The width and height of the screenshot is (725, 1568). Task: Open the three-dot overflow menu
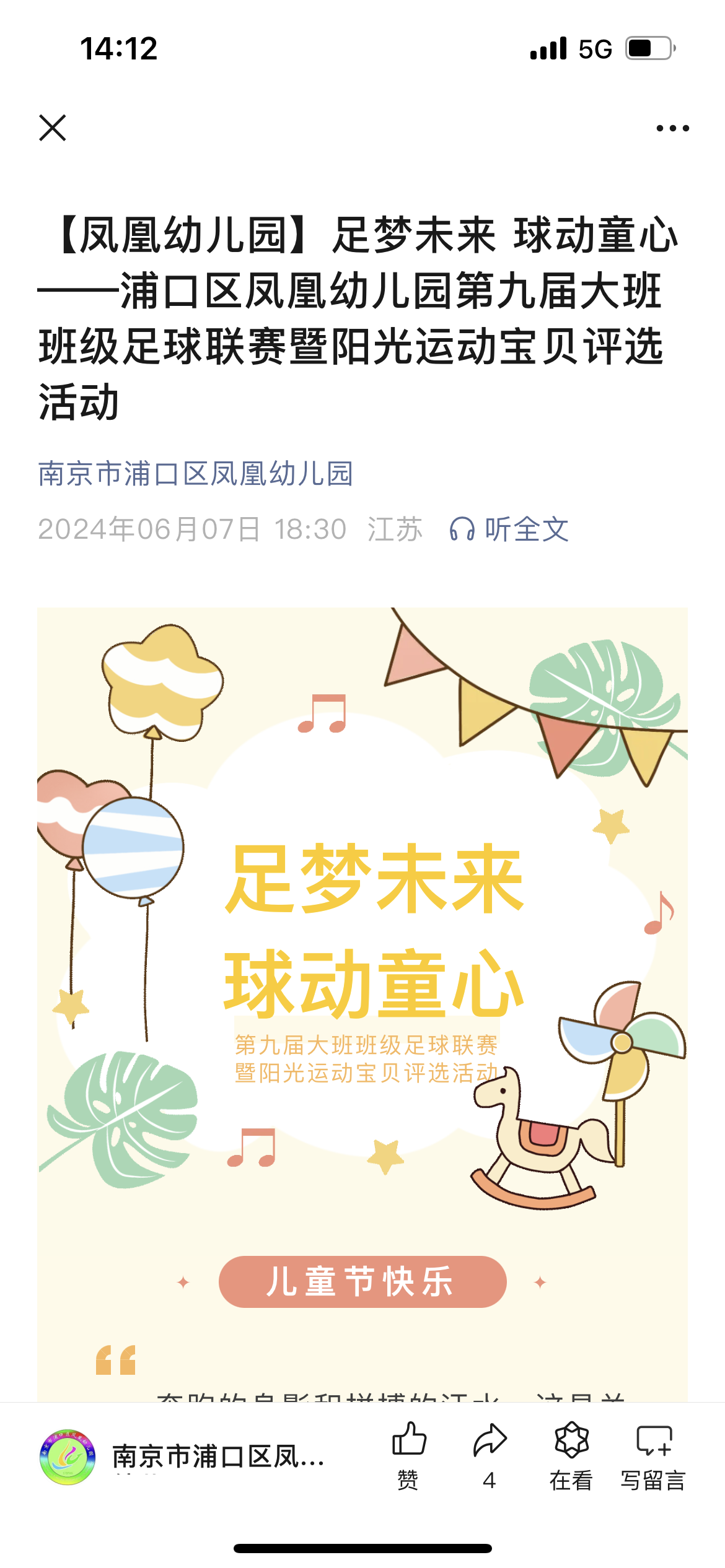click(672, 128)
